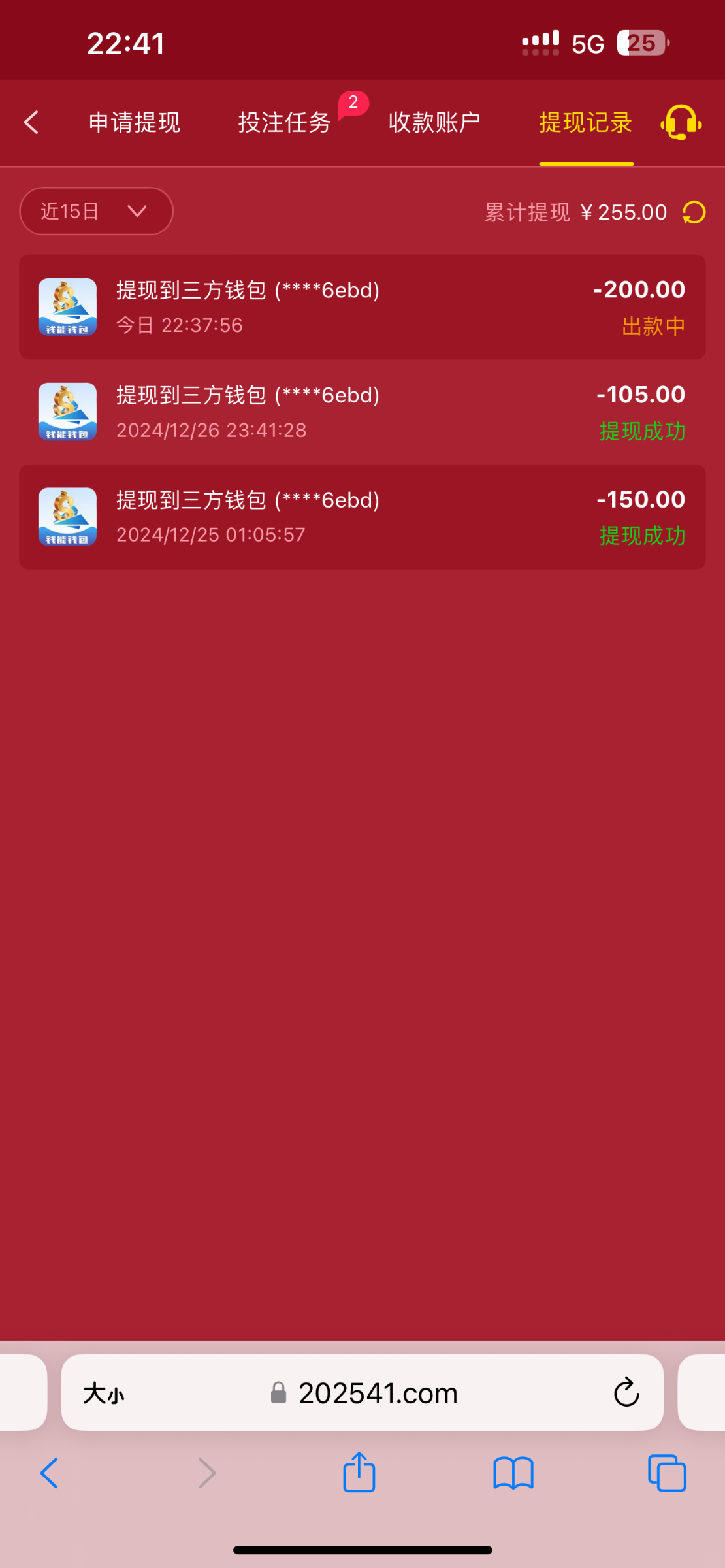Screen dimensions: 725x1568
Task: Open customer service headset icon
Action: coord(681,122)
